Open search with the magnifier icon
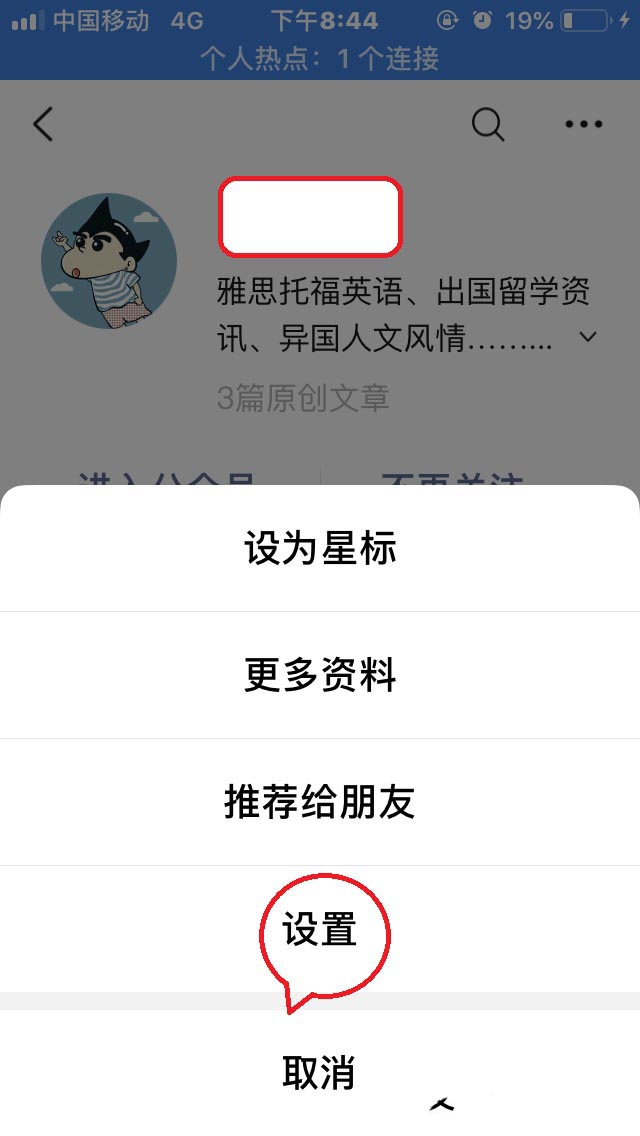The height and width of the screenshot is (1136, 640). click(x=488, y=124)
